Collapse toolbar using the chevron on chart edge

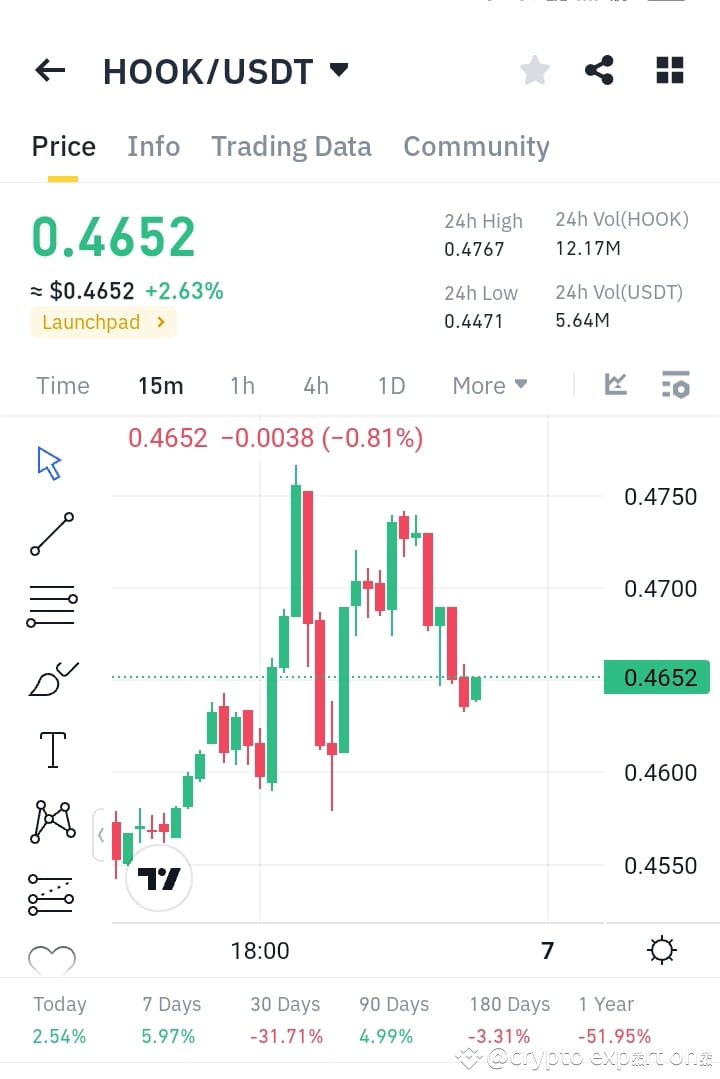100,834
